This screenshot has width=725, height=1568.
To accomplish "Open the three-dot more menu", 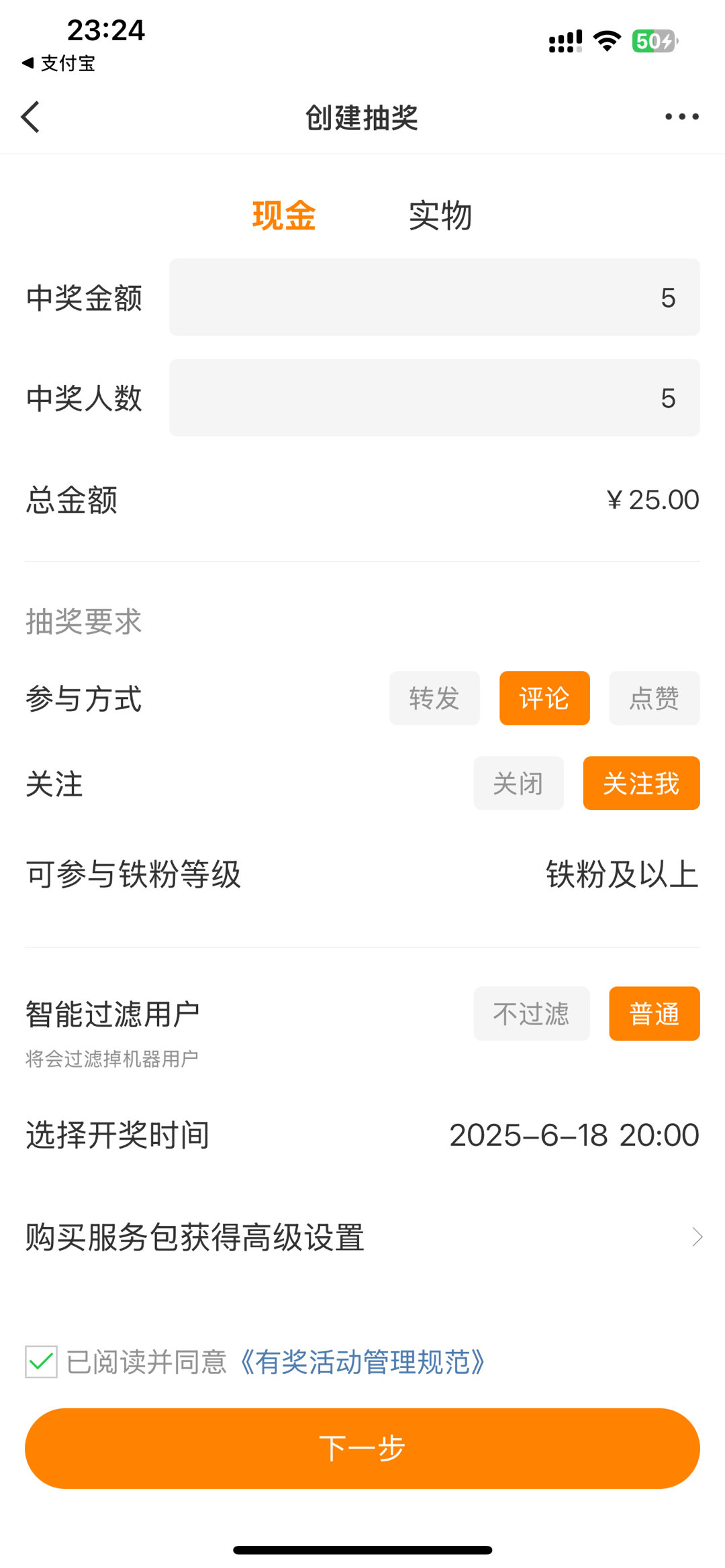I will click(x=681, y=117).
